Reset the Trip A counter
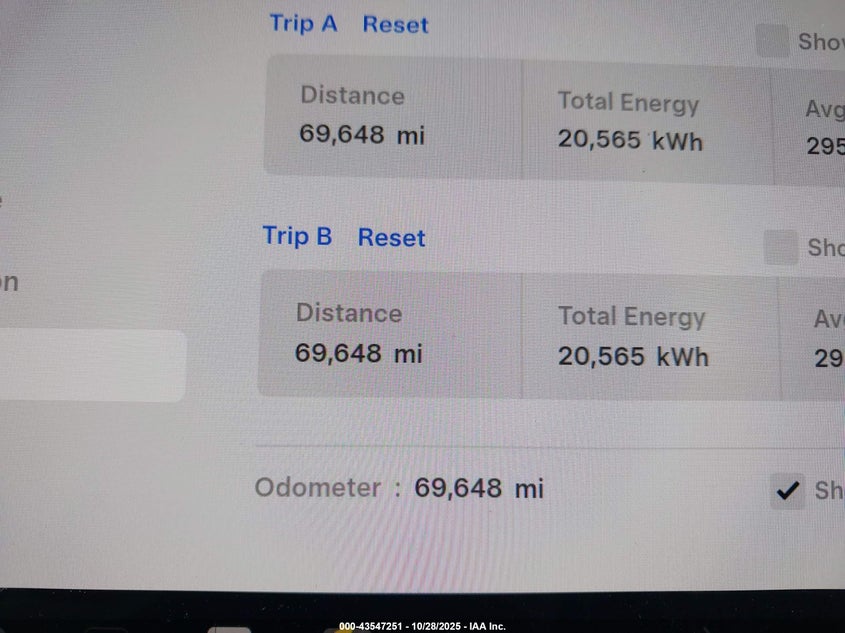The image size is (845, 633). click(395, 25)
